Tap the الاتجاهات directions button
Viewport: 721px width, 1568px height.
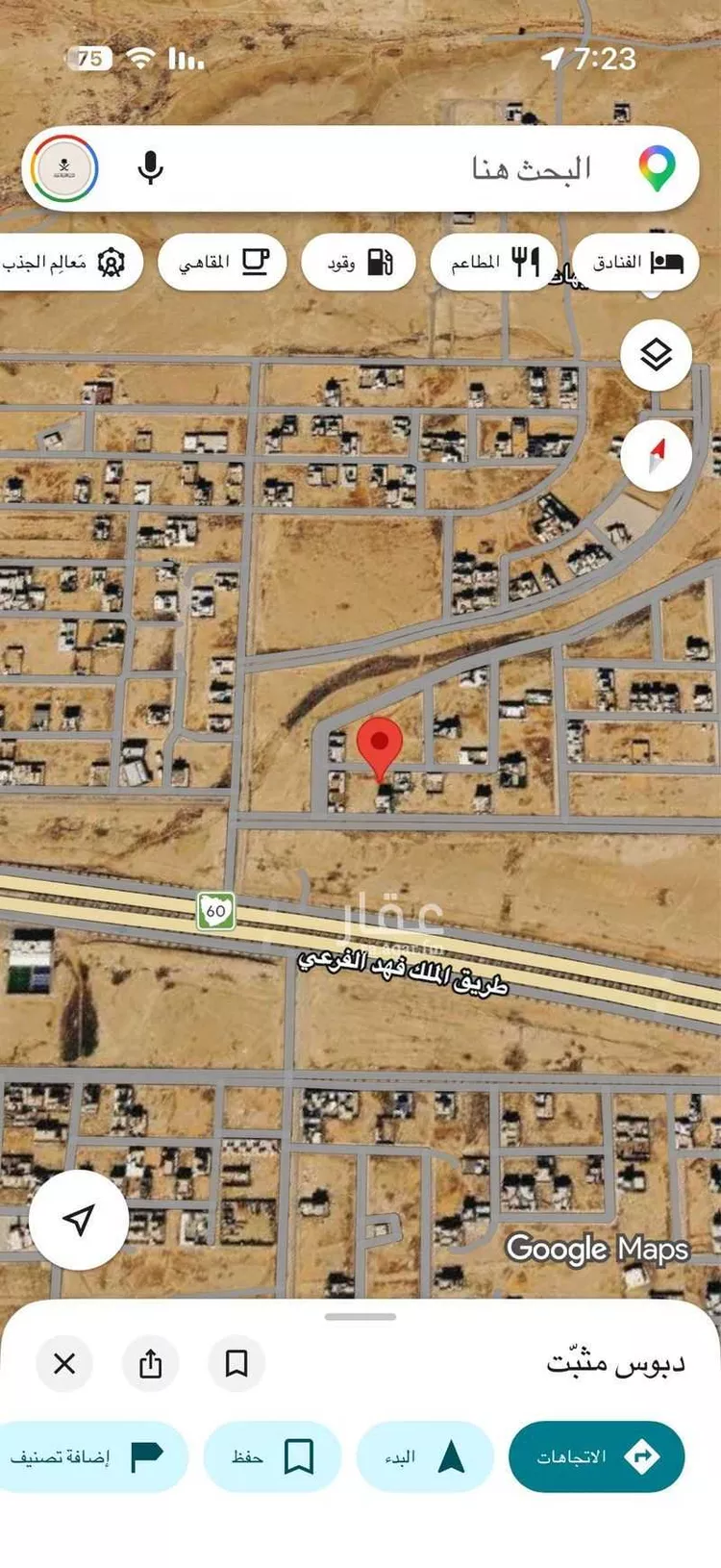[596, 1455]
